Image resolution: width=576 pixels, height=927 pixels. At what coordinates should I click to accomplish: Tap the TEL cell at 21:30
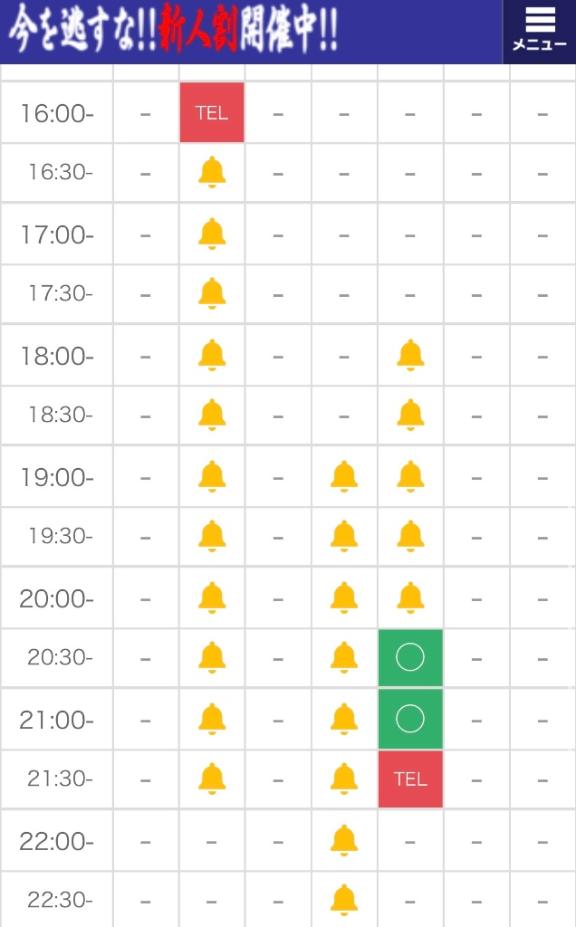point(410,779)
